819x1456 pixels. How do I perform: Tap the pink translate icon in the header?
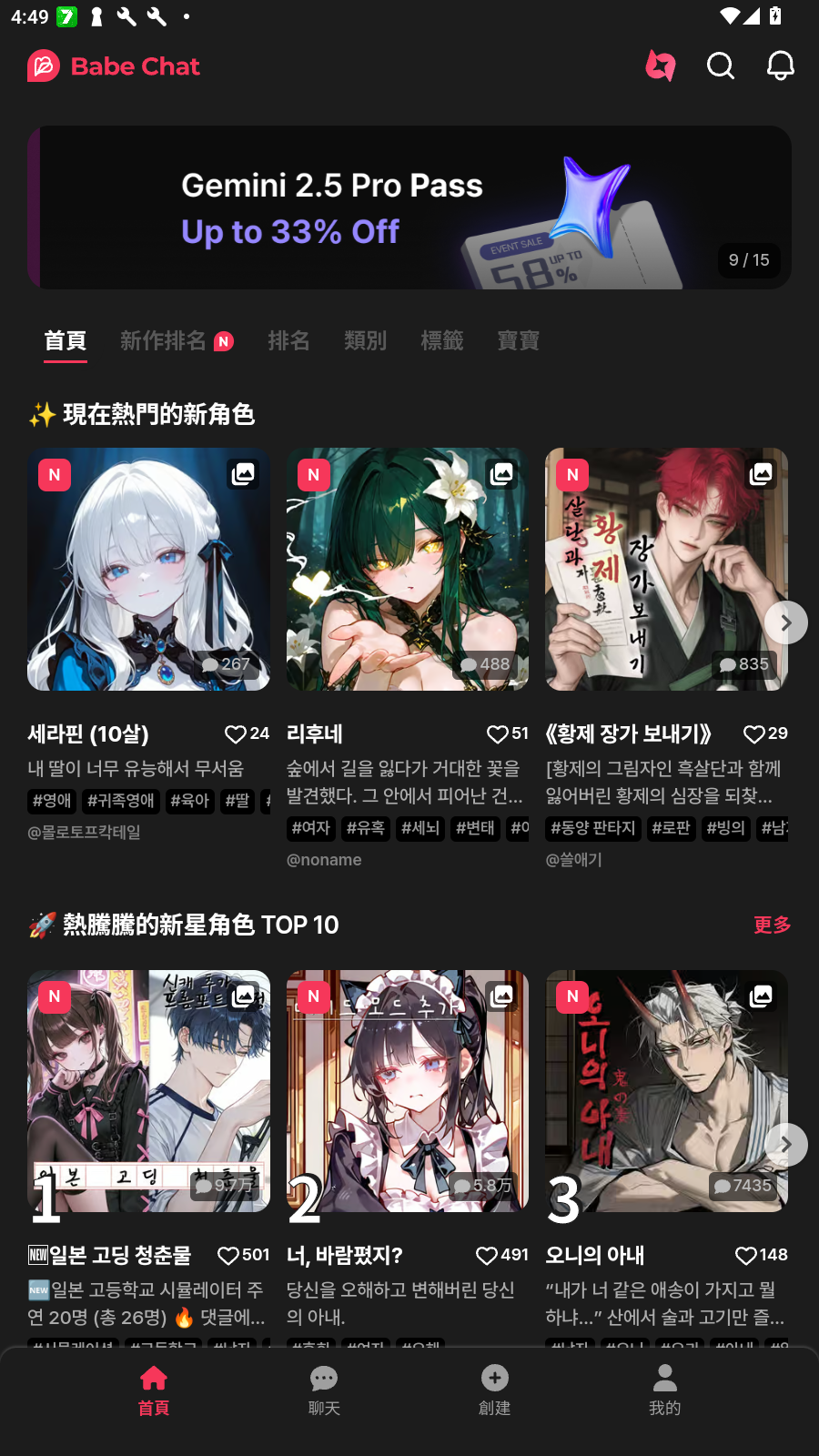pos(661,66)
